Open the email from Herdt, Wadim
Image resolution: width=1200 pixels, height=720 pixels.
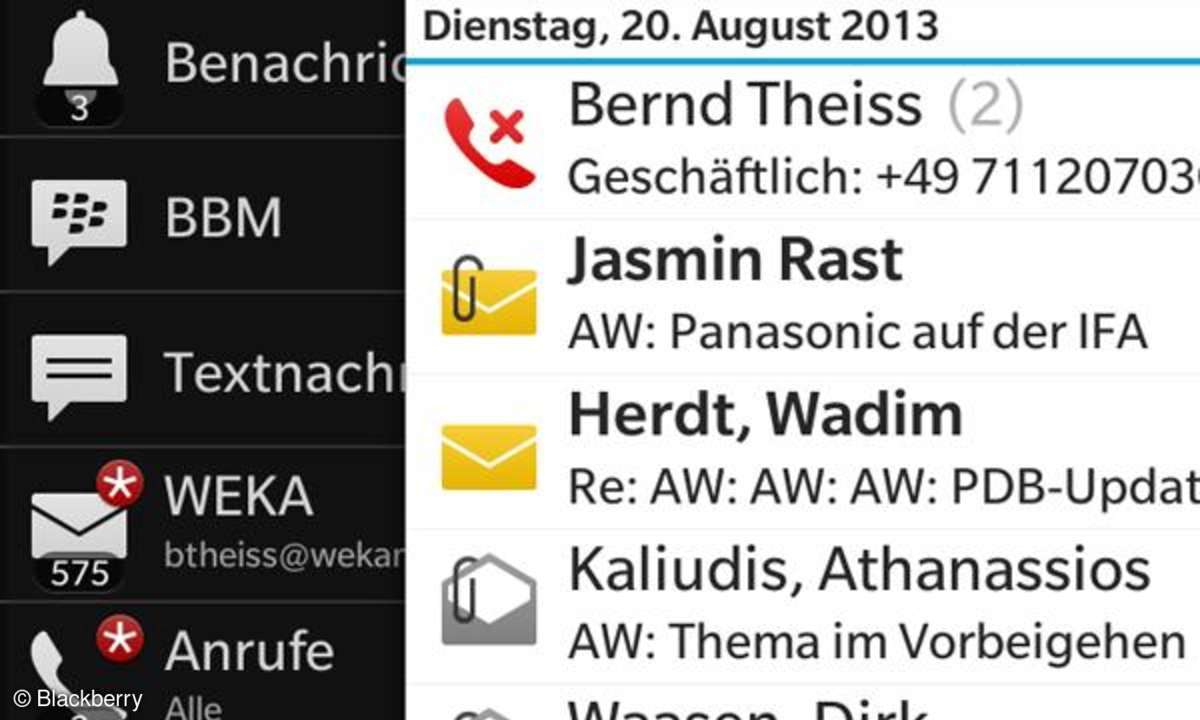tap(800, 450)
